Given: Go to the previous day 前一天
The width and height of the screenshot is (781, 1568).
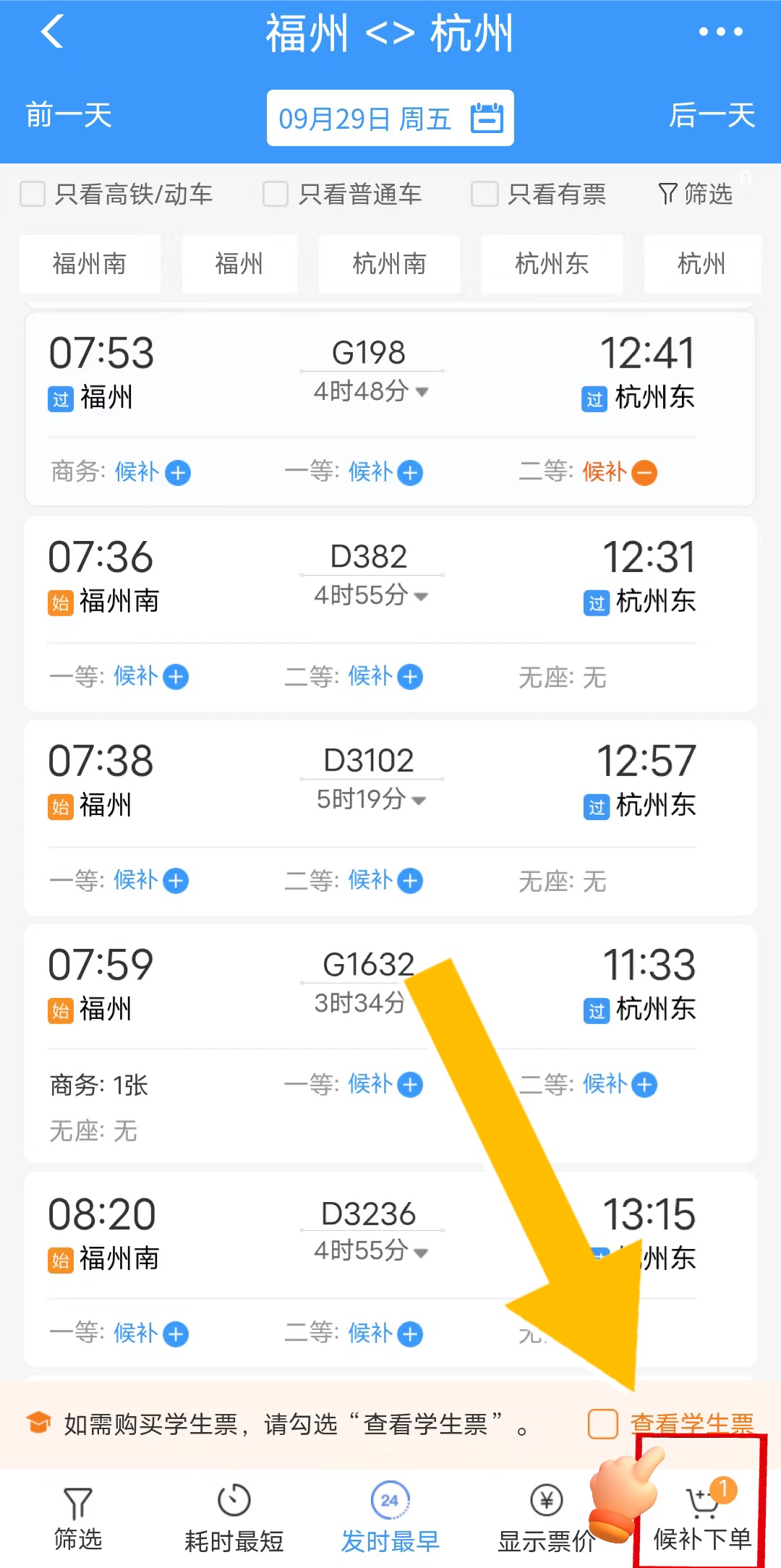Looking at the screenshot, I should pos(69,116).
